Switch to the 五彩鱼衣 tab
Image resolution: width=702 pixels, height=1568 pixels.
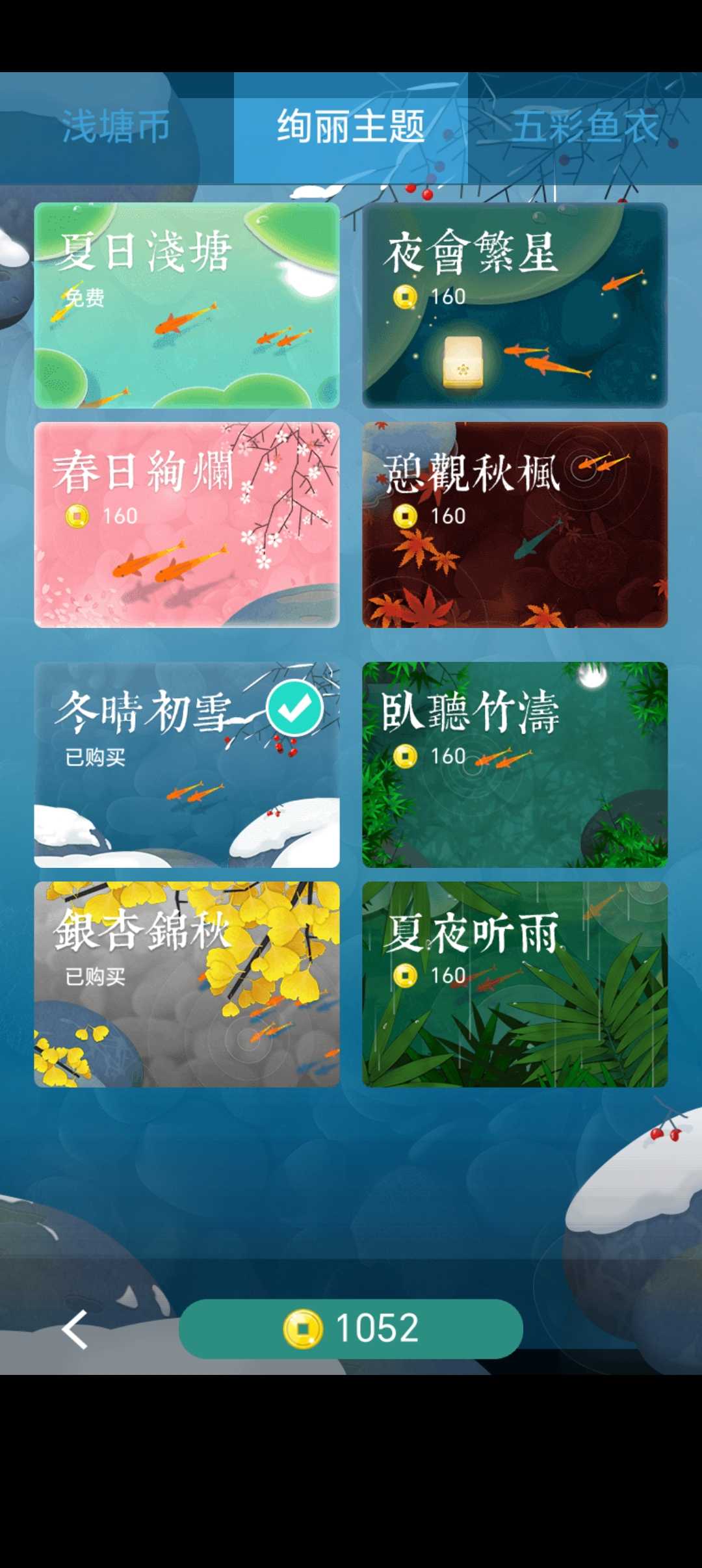coord(584,127)
